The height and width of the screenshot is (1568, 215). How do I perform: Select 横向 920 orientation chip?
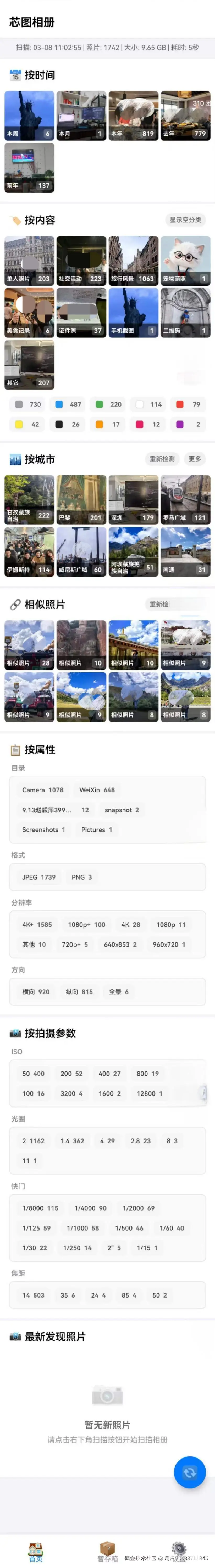tap(36, 991)
